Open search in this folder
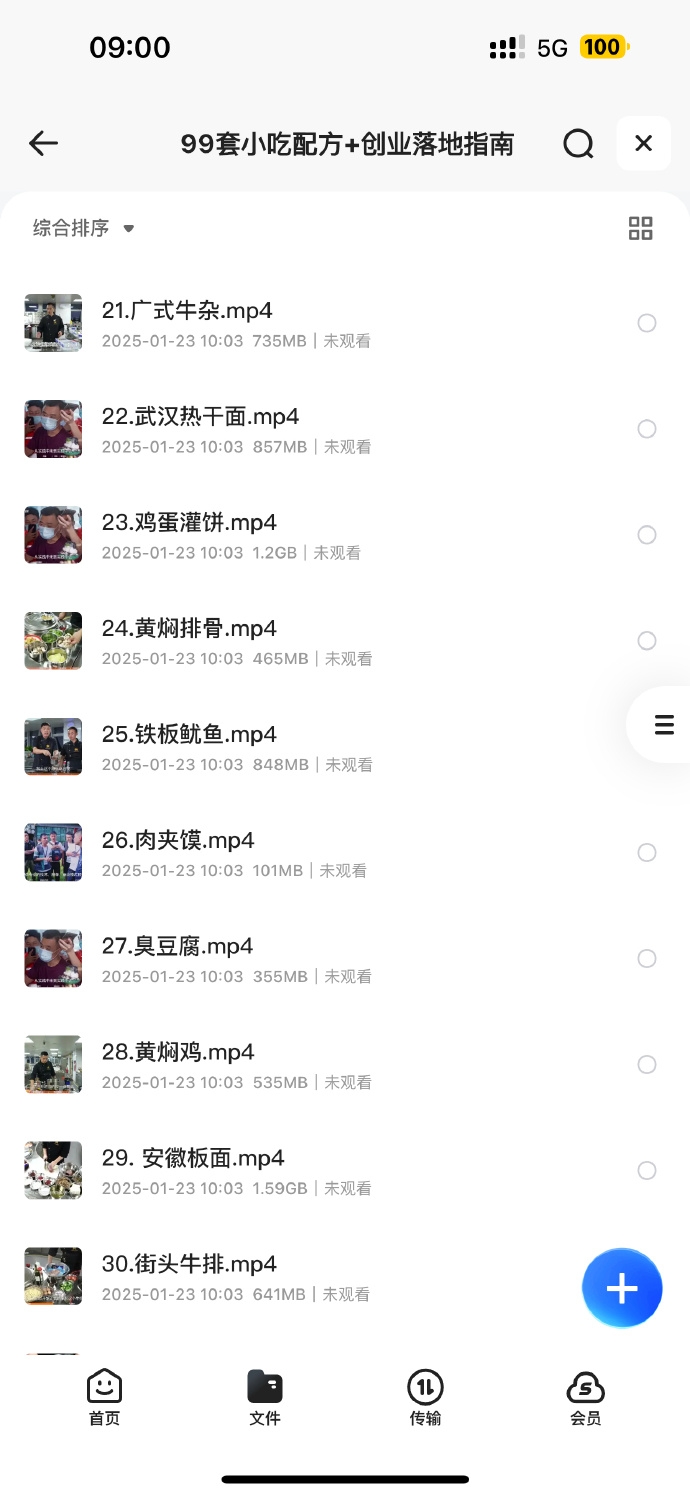690x1496 pixels. click(x=578, y=144)
